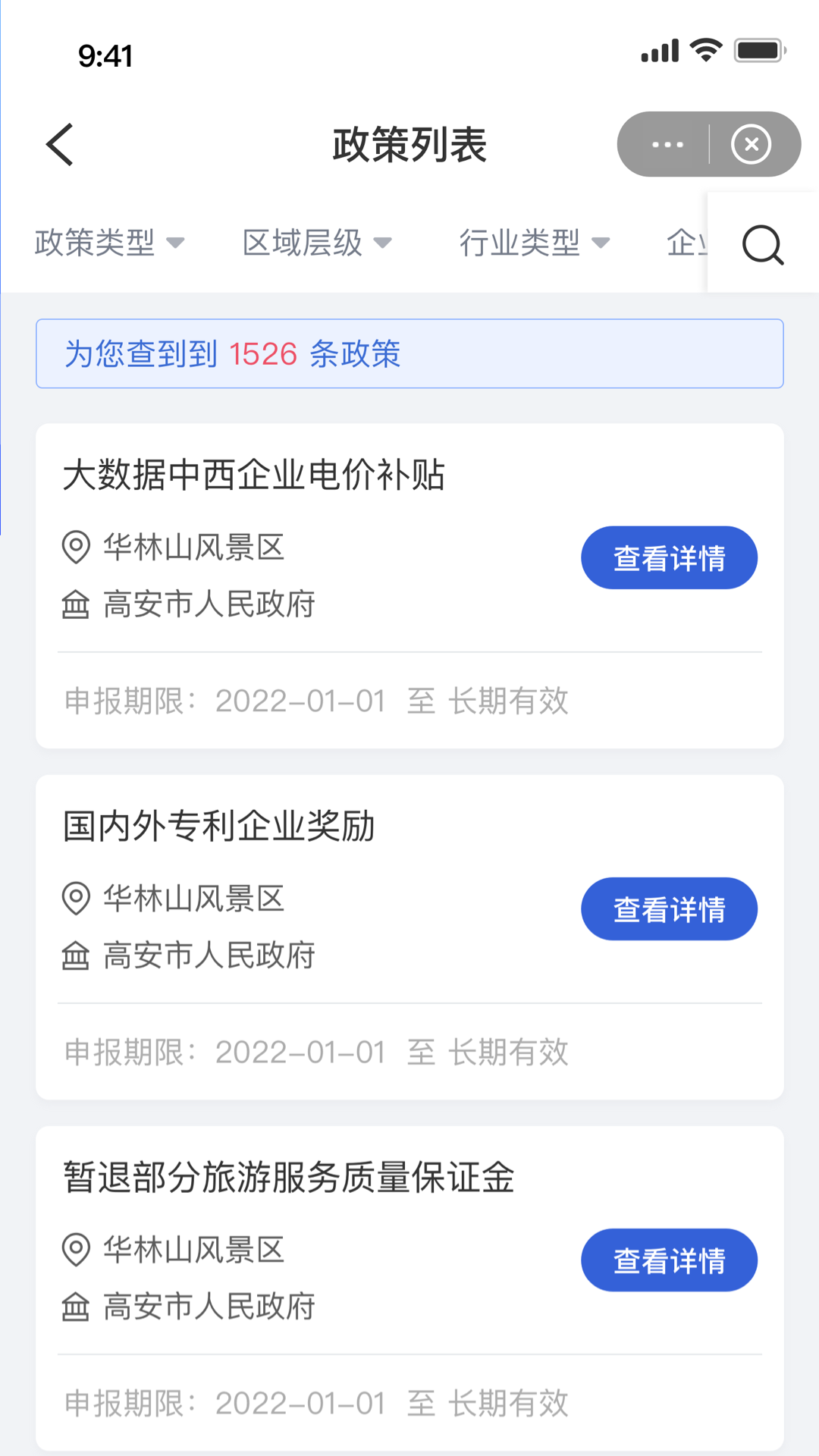Tap the building icon under 国内外专利企业奖励

pyautogui.click(x=75, y=955)
